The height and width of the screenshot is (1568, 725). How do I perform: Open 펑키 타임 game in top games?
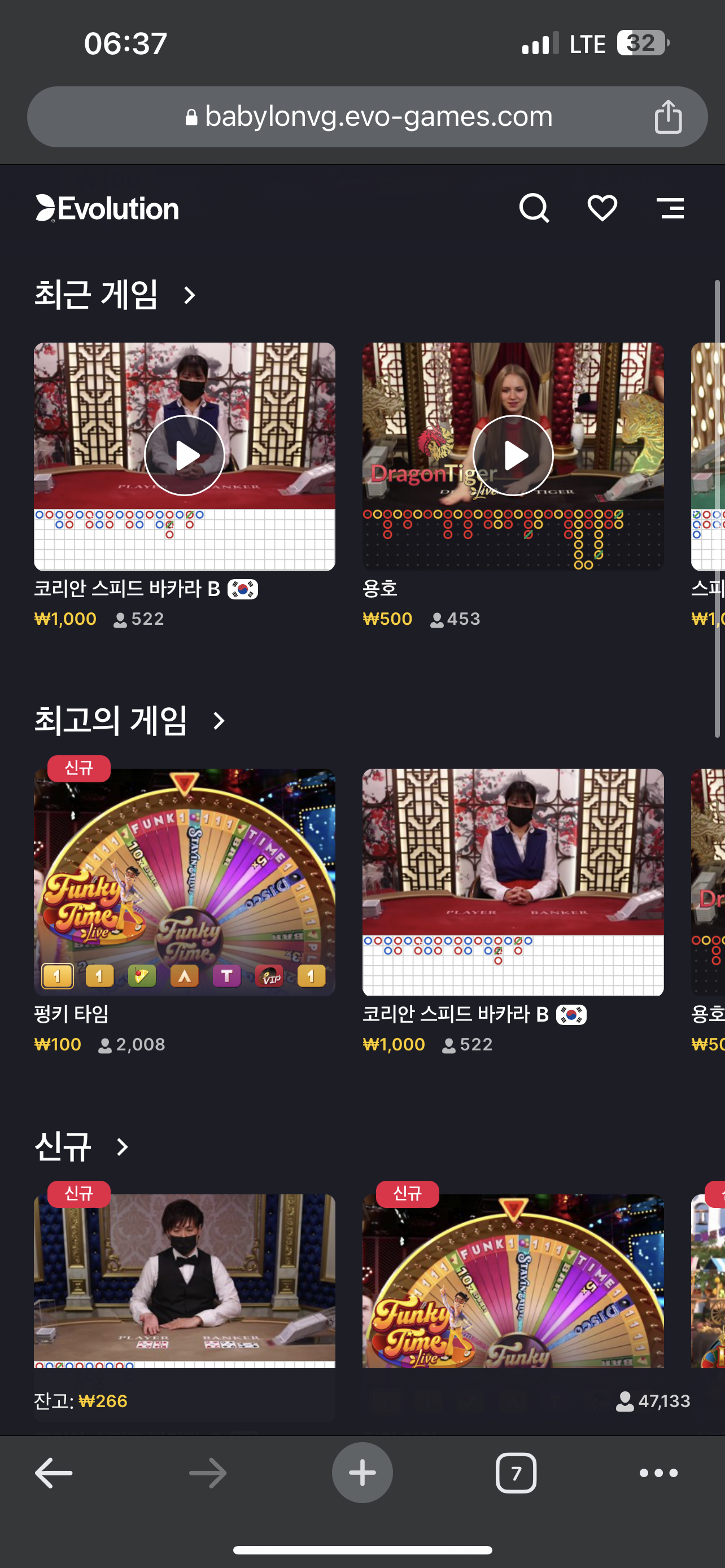pyautogui.click(x=185, y=882)
